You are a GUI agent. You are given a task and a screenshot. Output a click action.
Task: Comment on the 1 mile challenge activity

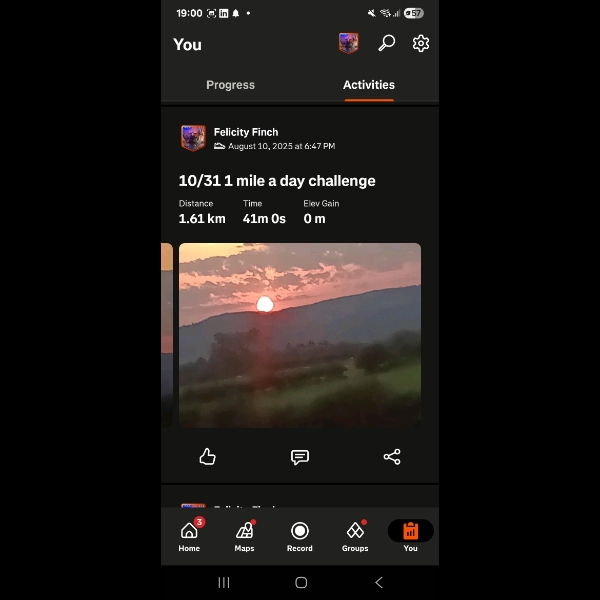(299, 456)
